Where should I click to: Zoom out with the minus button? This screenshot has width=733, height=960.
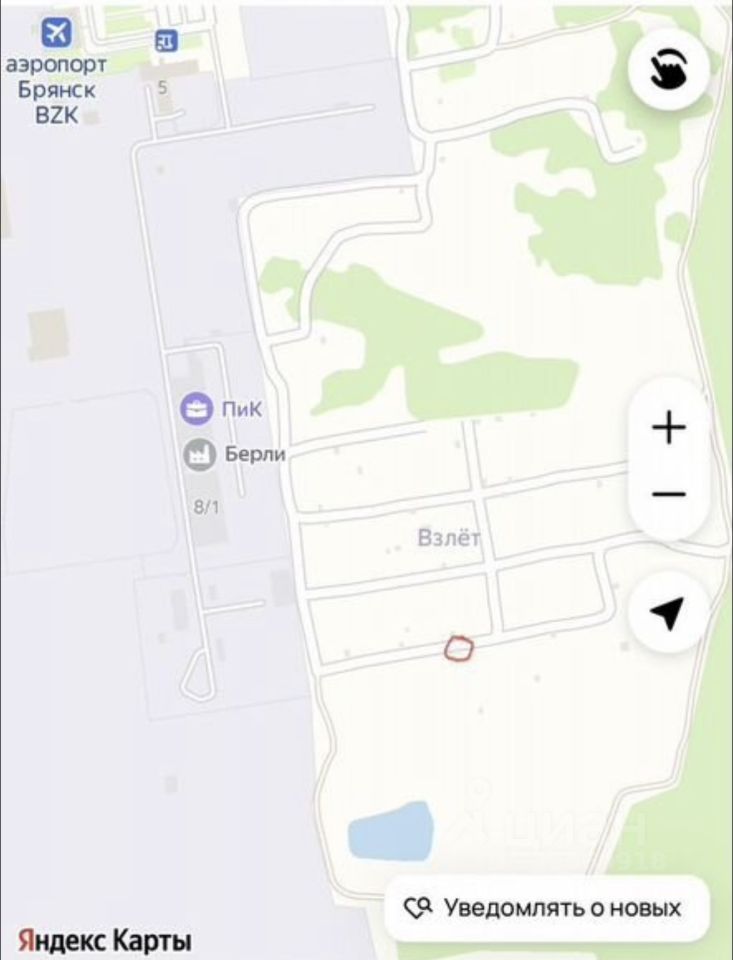(x=668, y=494)
